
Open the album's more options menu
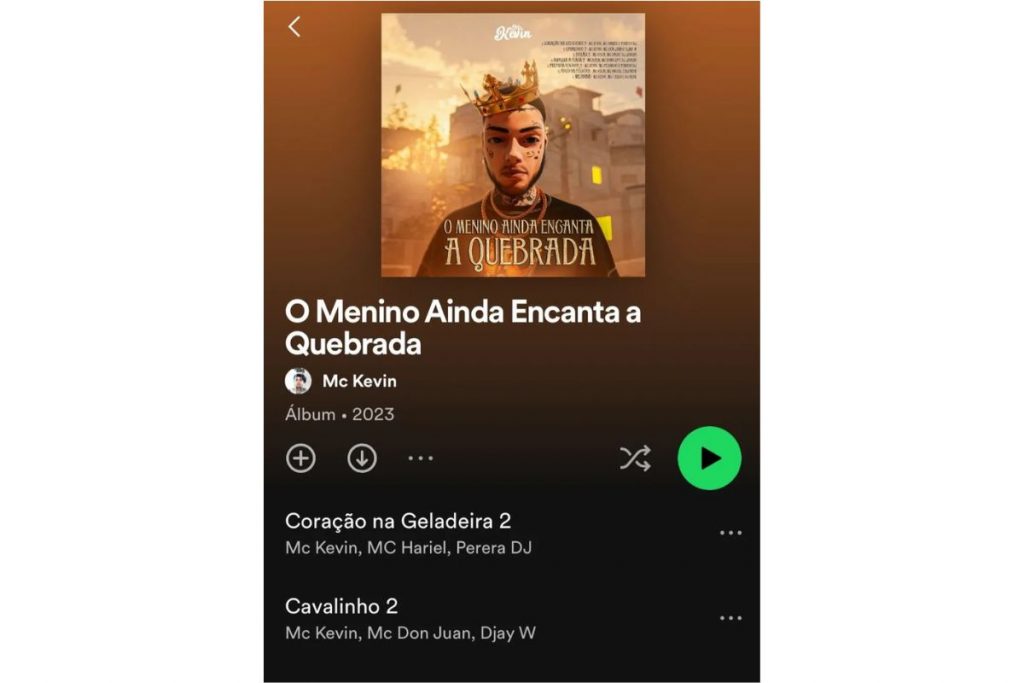(x=421, y=458)
